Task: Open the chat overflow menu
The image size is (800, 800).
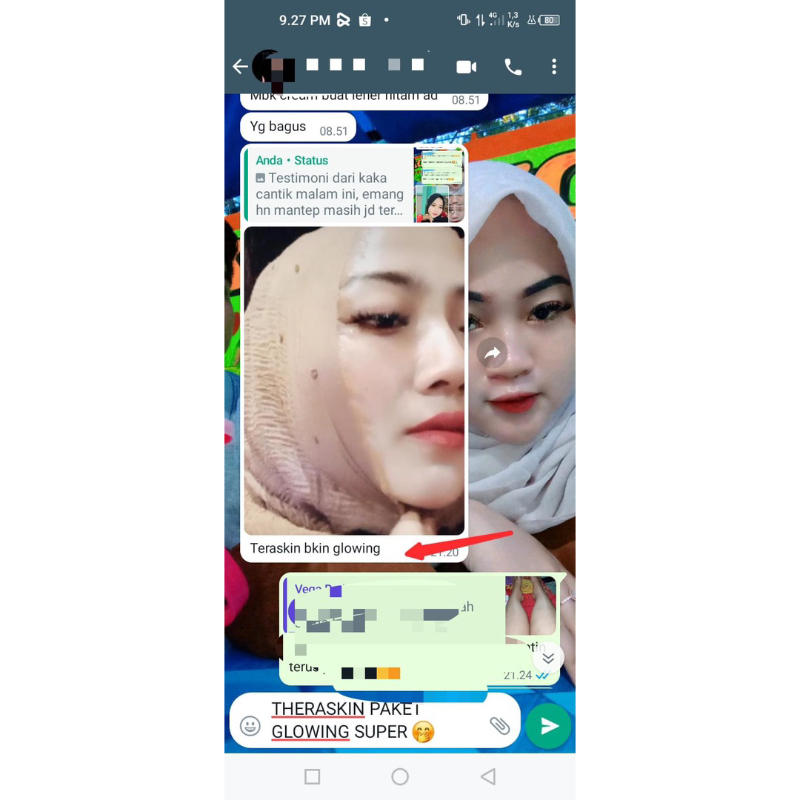Action: coord(554,67)
